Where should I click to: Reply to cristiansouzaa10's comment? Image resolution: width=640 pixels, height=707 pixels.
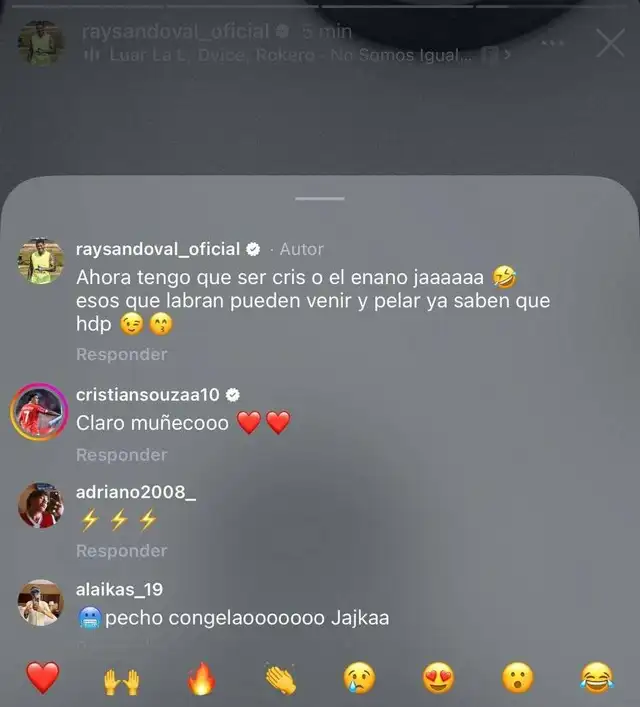121,454
